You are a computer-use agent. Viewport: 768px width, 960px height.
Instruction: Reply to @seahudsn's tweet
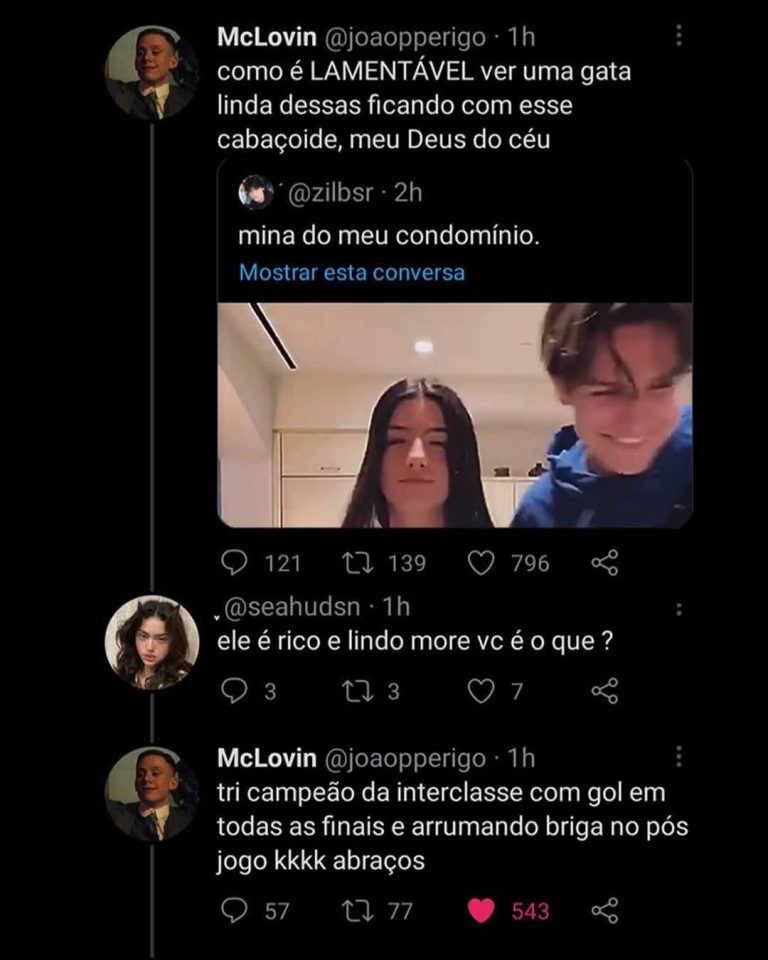[233, 691]
